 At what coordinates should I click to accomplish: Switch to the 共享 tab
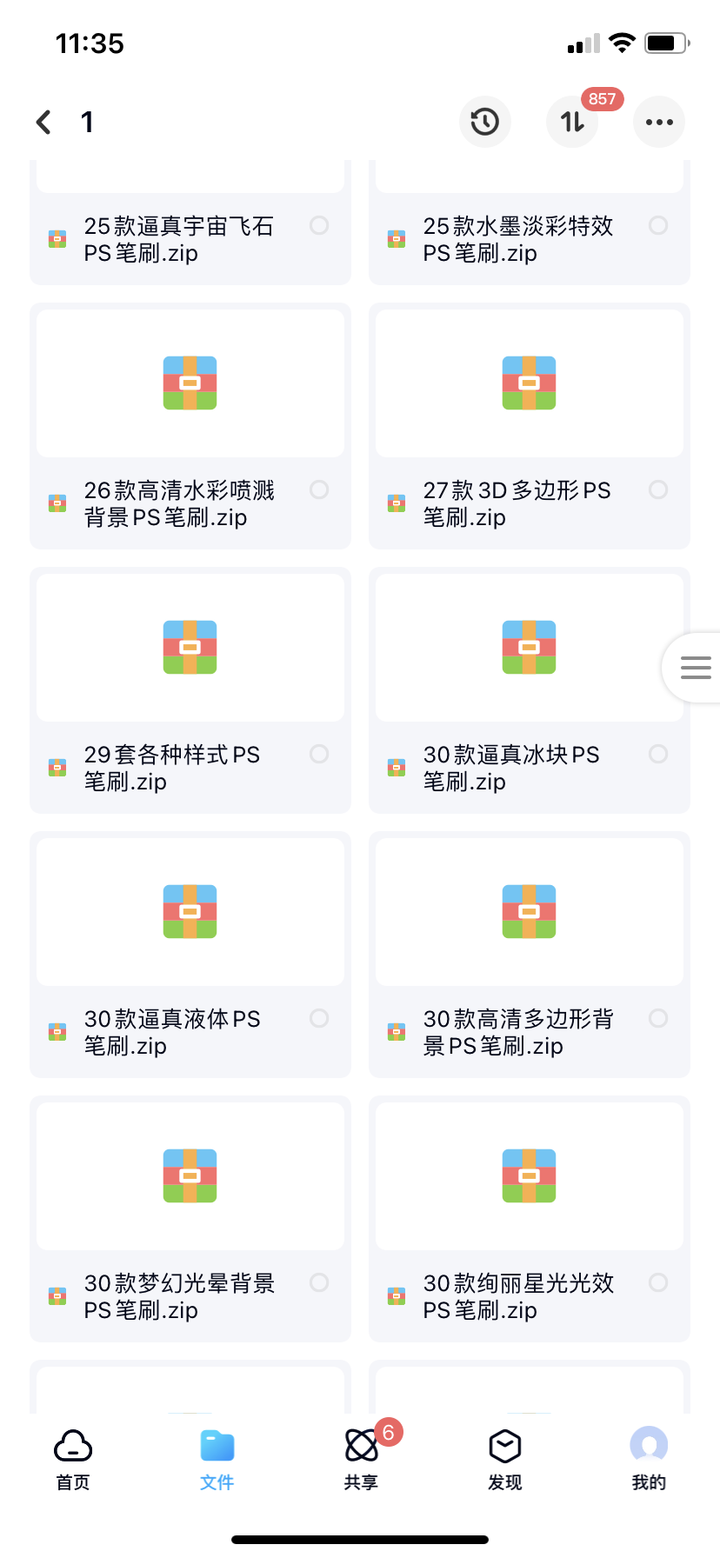click(361, 1460)
